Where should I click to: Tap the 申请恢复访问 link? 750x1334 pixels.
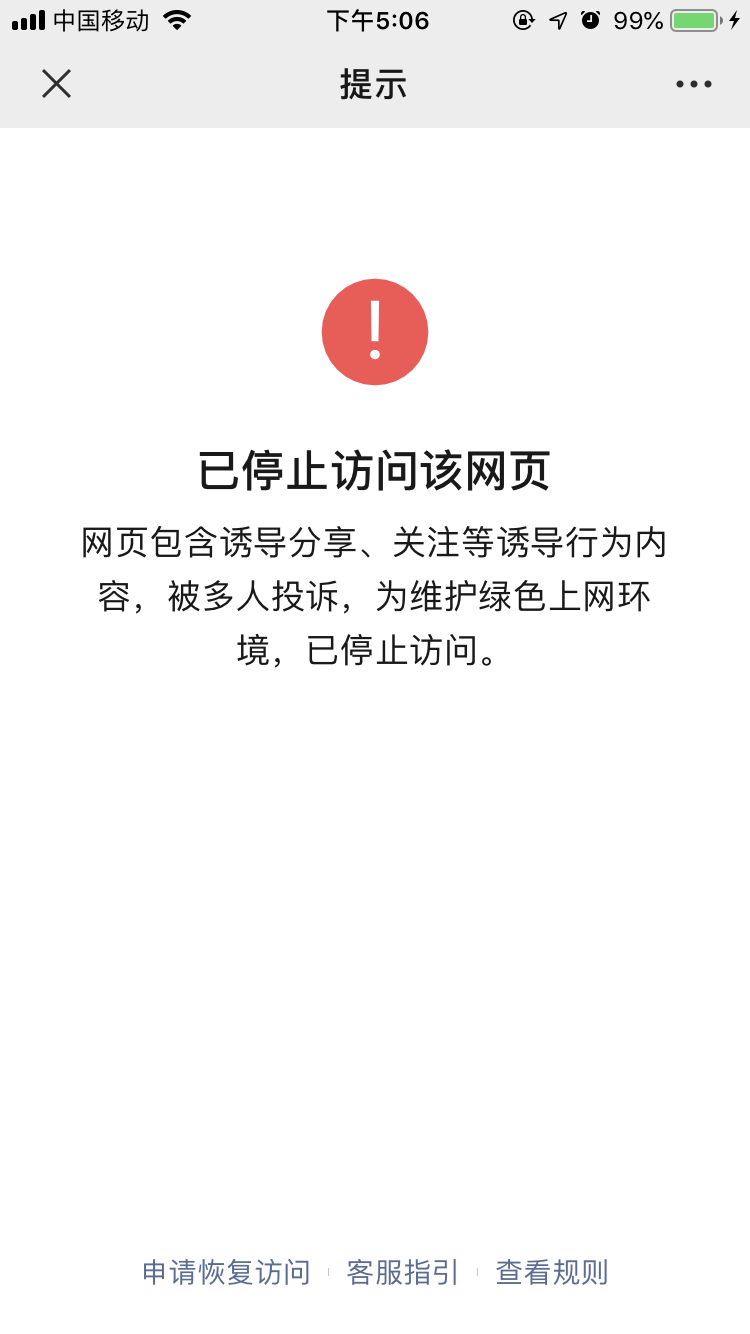click(x=227, y=1272)
